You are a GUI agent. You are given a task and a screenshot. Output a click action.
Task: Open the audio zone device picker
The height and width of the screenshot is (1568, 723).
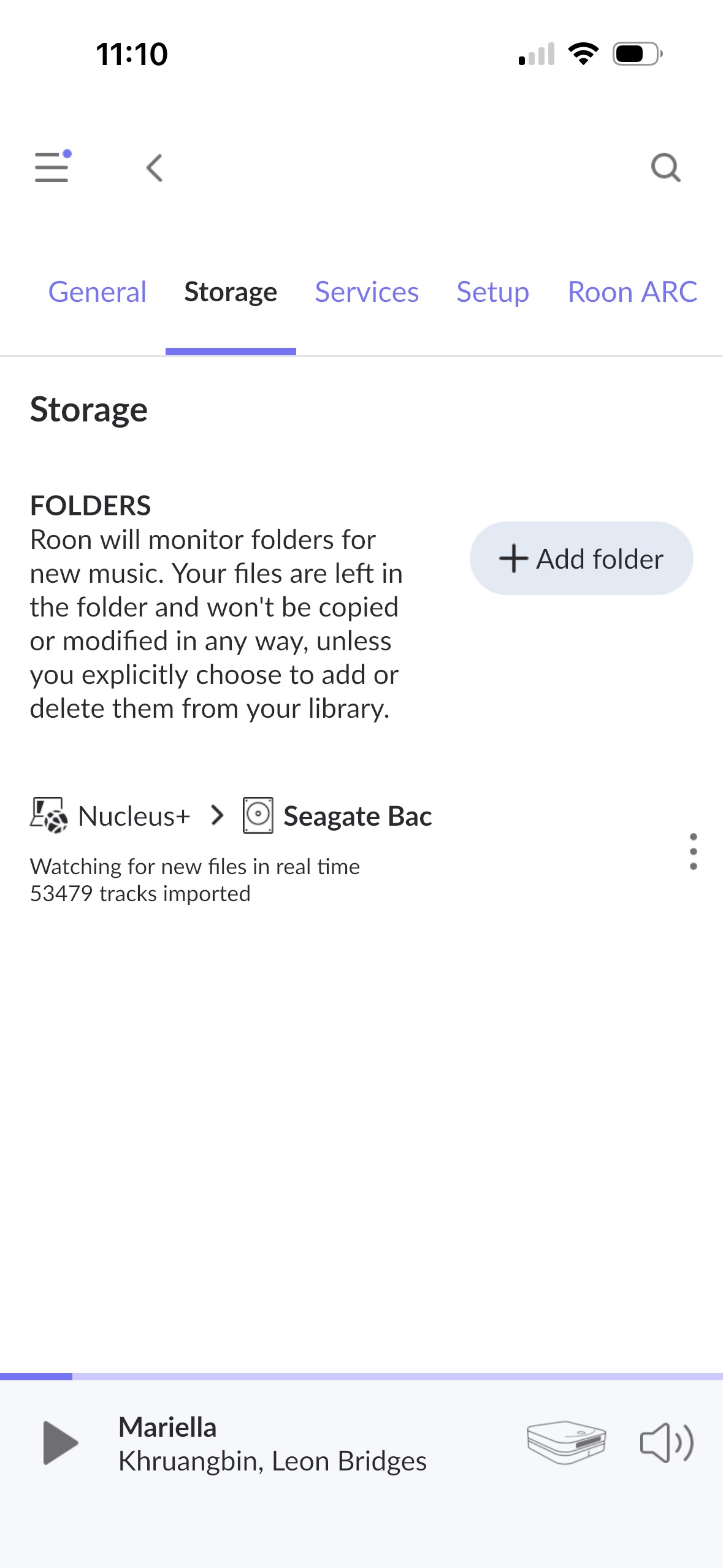point(566,1443)
